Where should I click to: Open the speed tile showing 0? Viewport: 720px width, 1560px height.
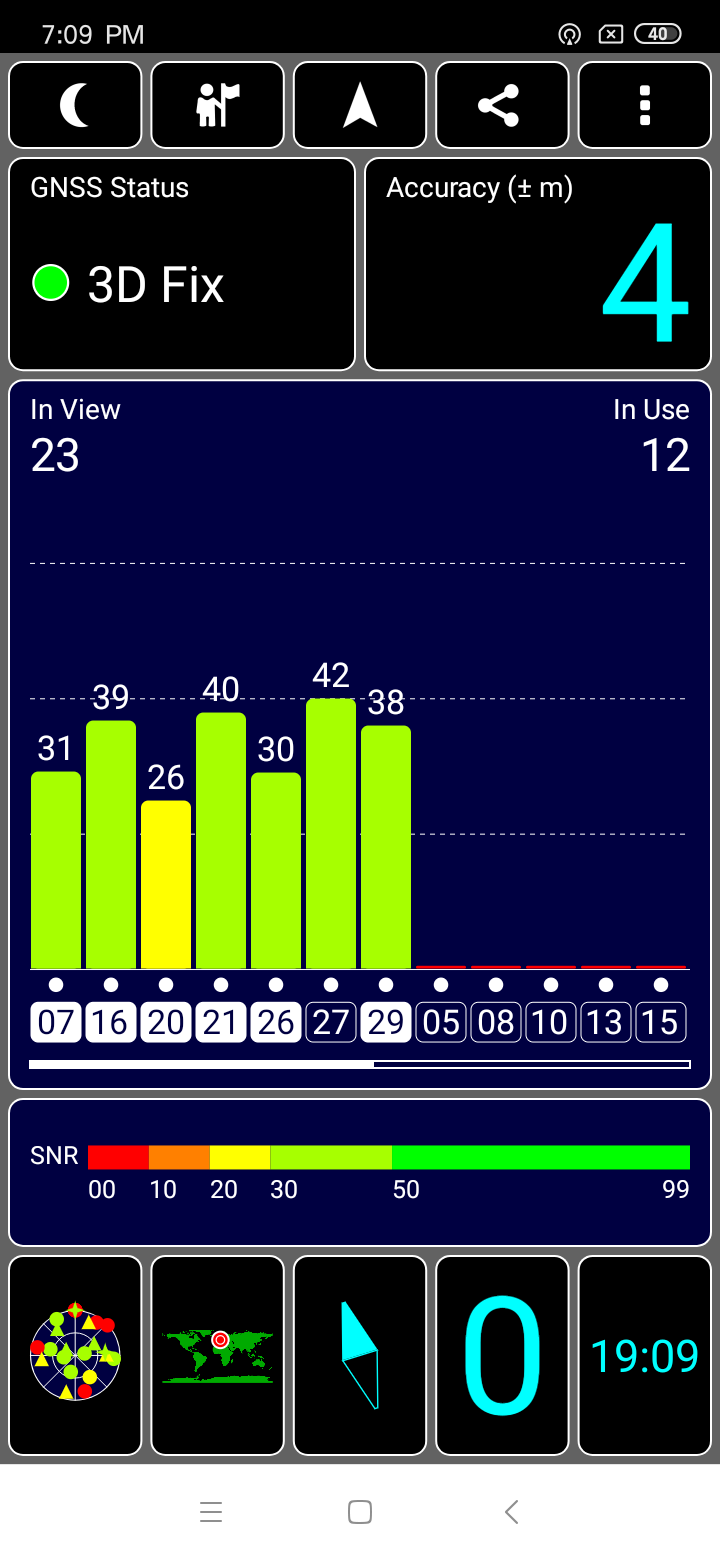coord(502,1355)
